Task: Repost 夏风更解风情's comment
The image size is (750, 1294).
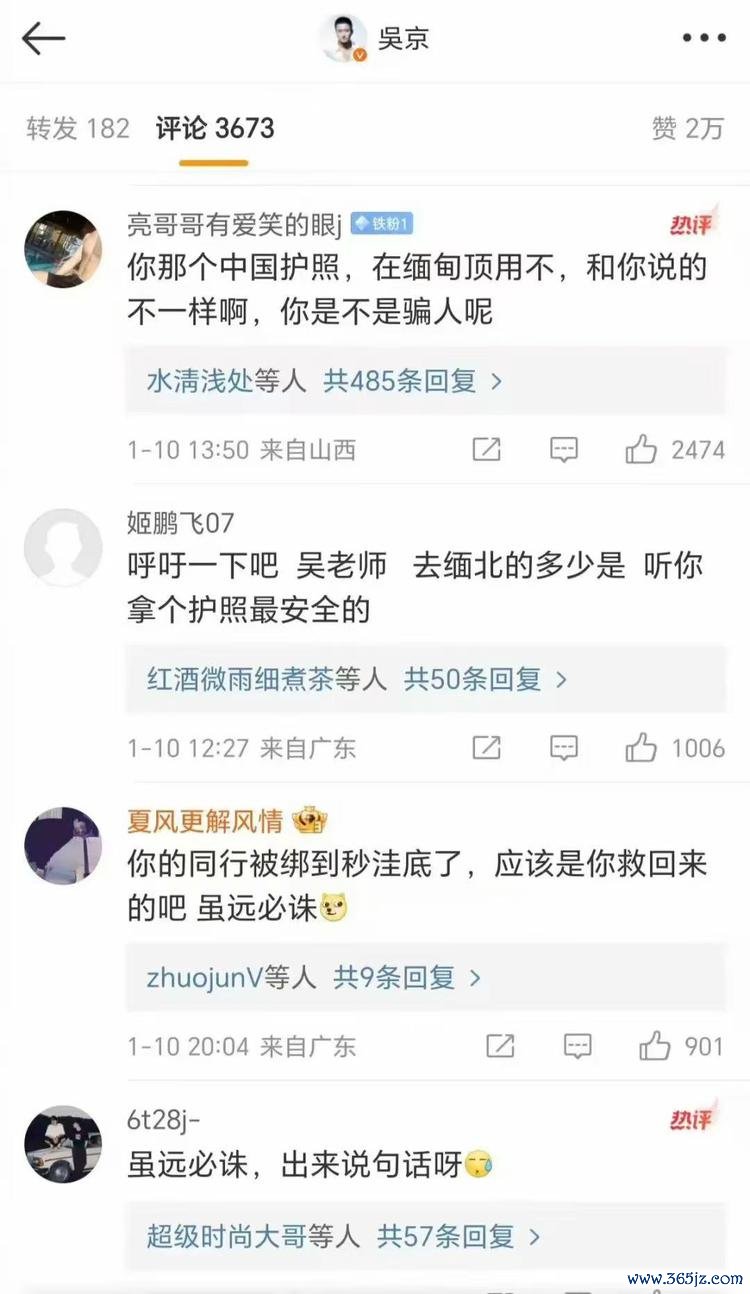Action: click(500, 1046)
